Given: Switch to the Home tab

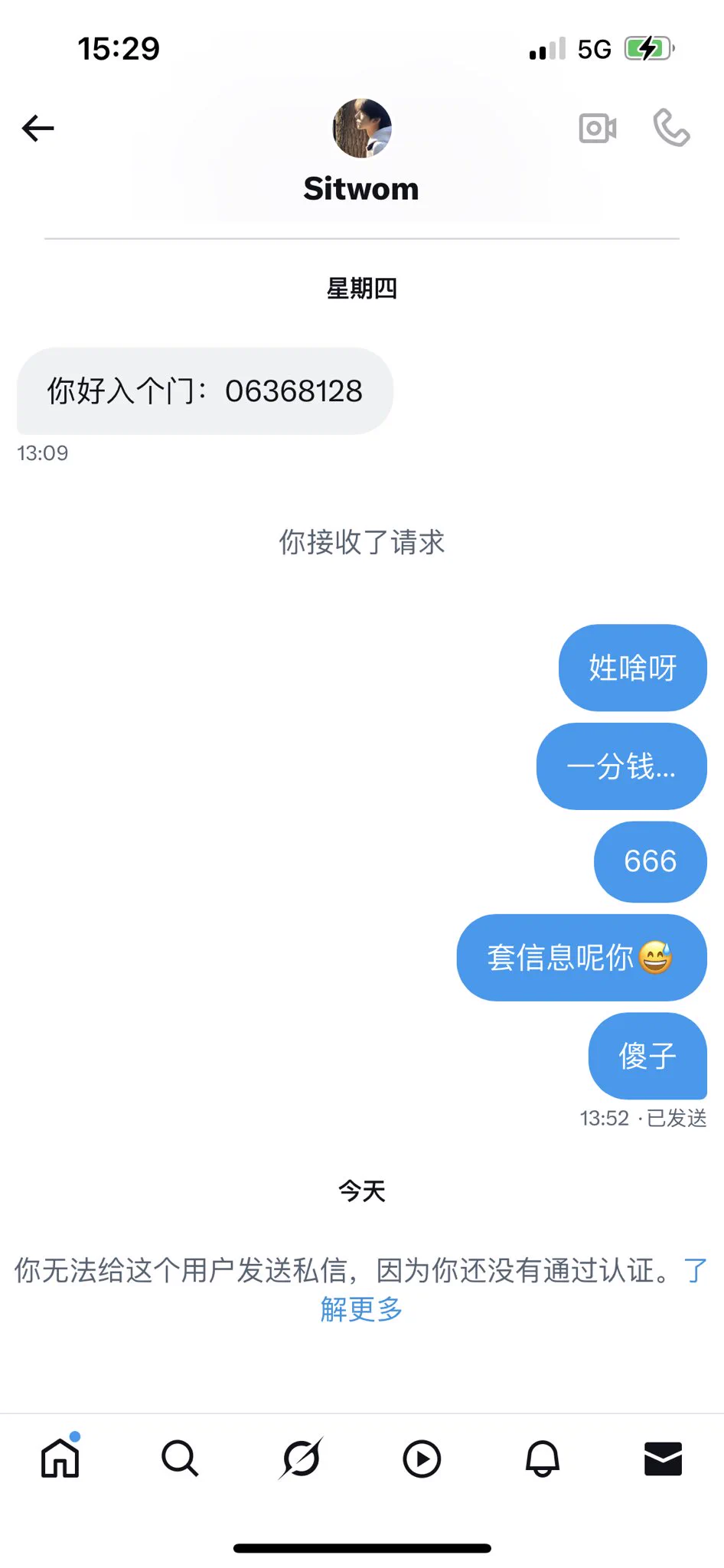Looking at the screenshot, I should 60,1458.
